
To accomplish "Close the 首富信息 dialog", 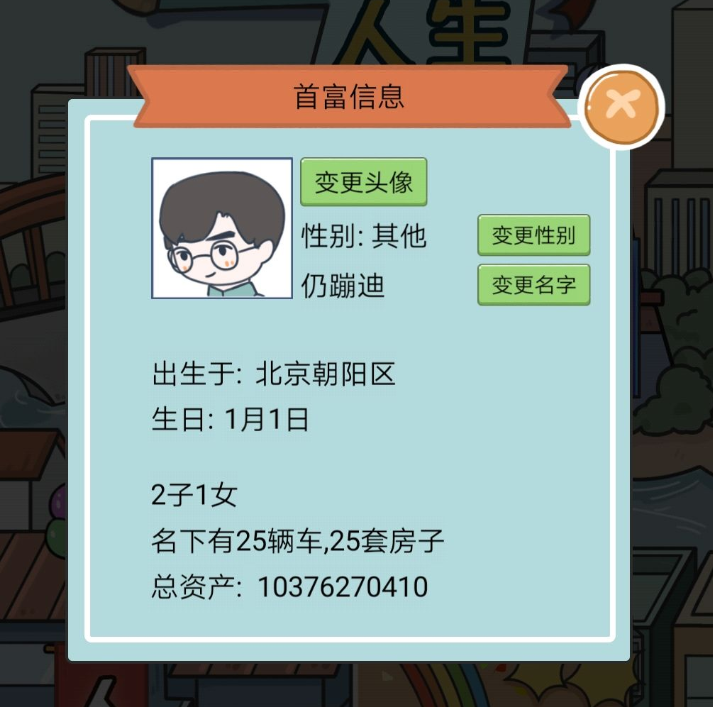I will click(x=621, y=104).
